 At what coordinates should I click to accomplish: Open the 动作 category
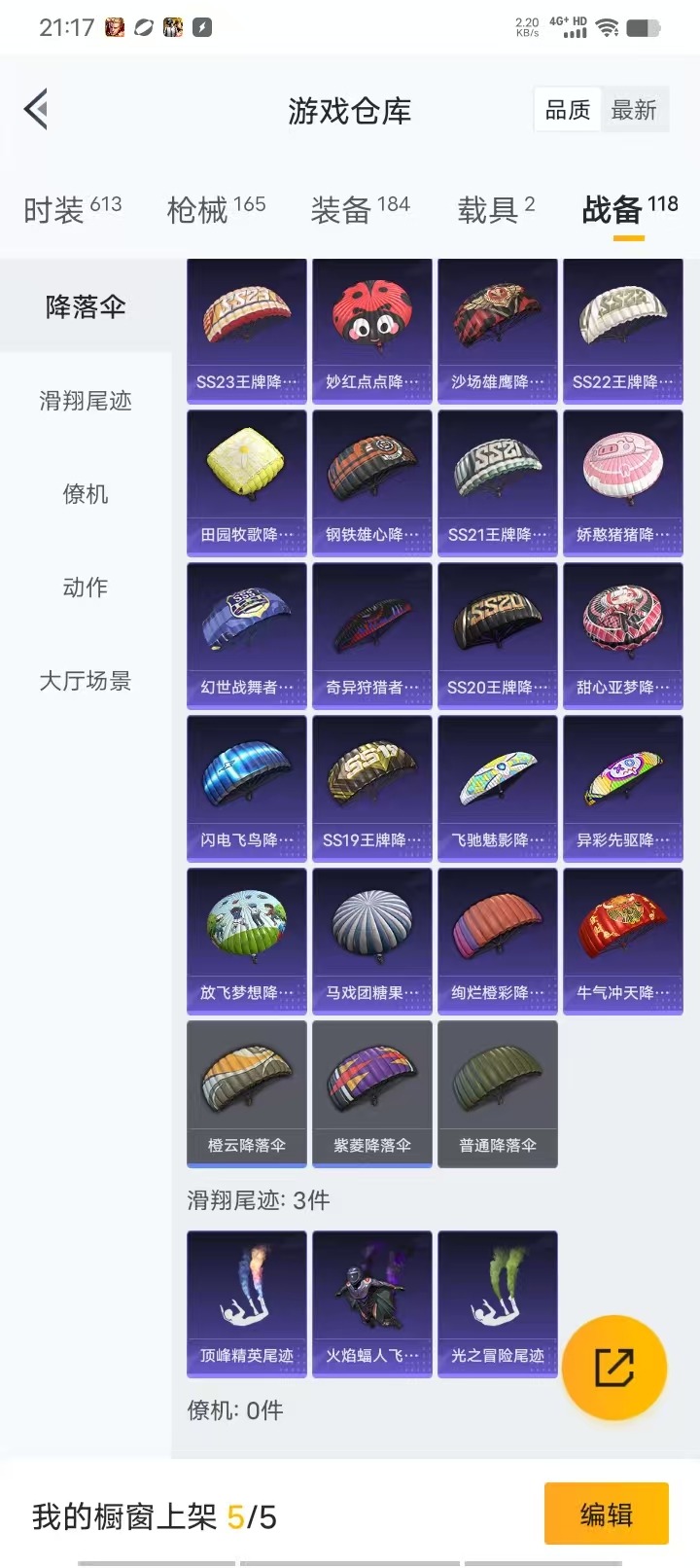pos(86,588)
